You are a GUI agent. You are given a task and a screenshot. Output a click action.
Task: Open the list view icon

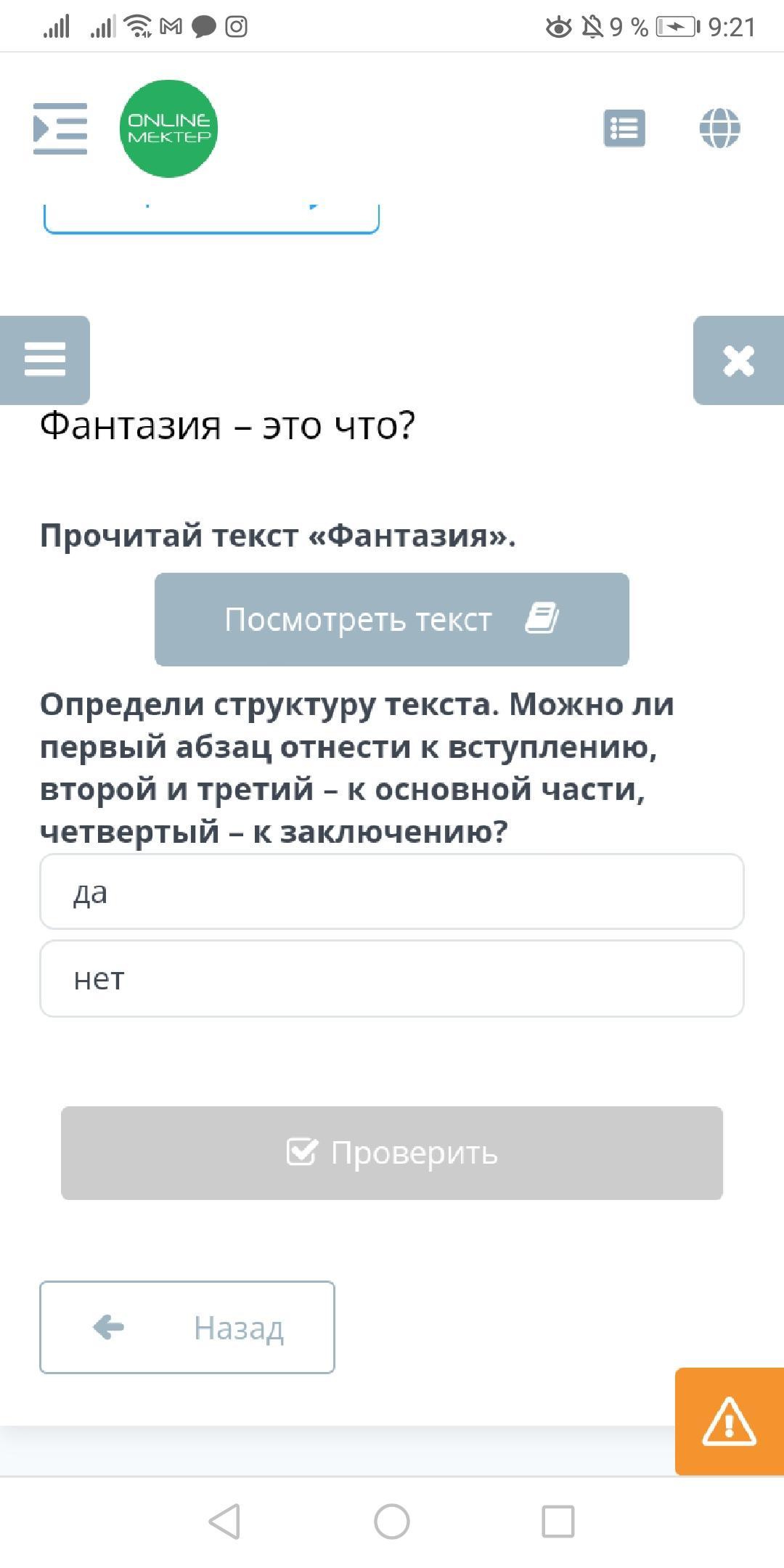[x=624, y=128]
